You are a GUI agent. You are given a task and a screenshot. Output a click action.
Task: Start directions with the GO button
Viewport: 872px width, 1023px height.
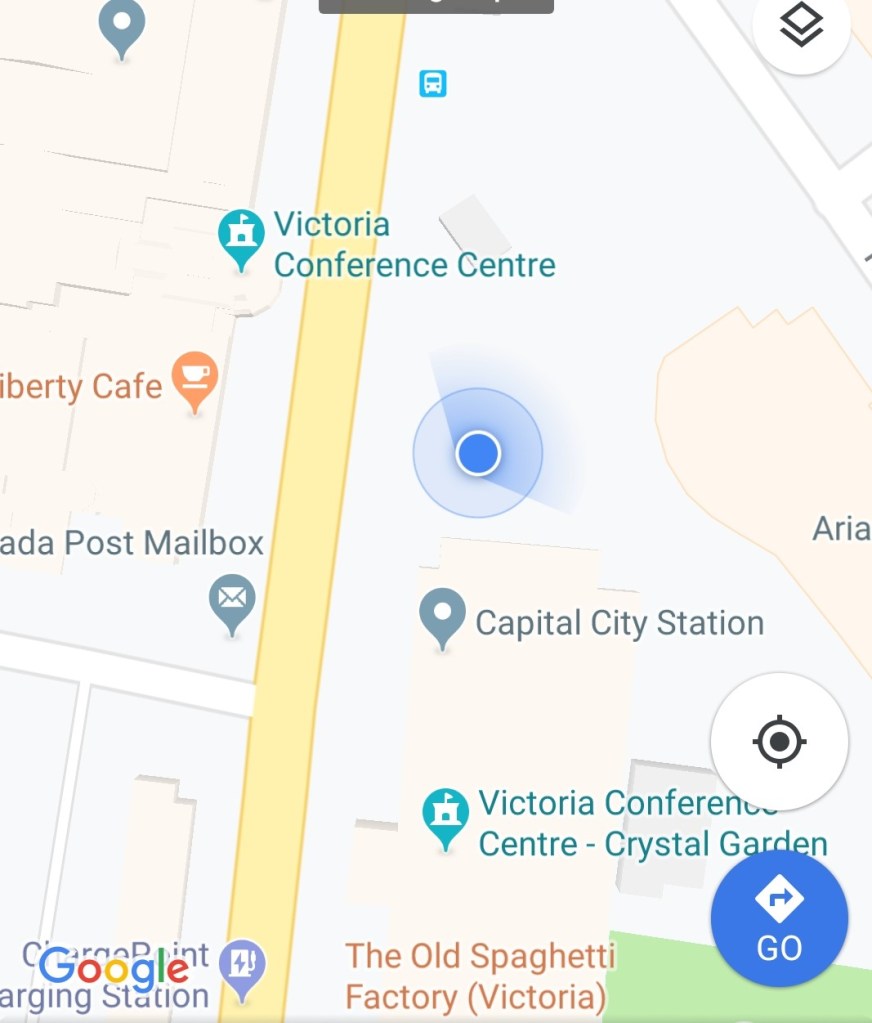pos(779,918)
